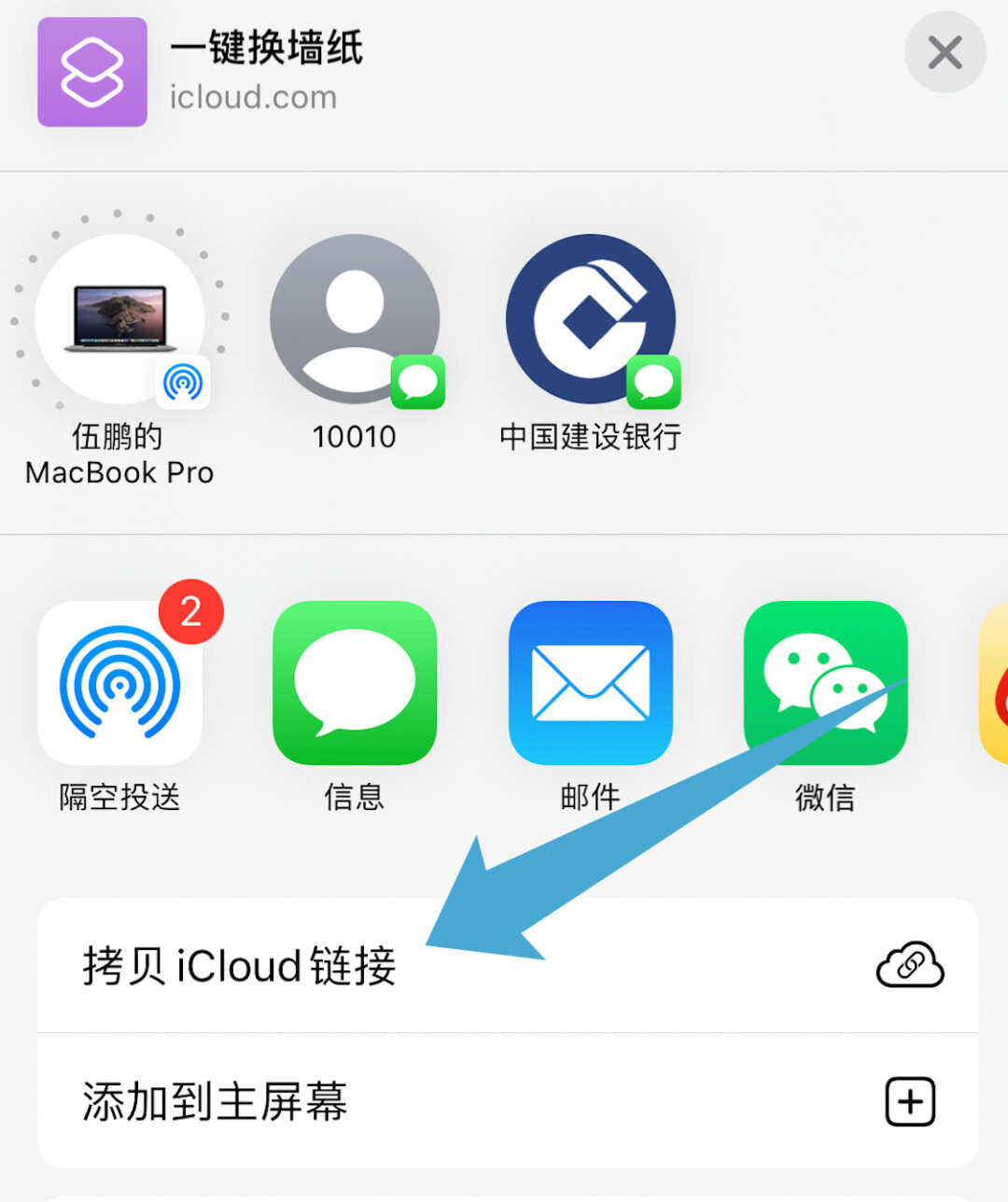Share with 中国建设银行 contact

(590, 321)
